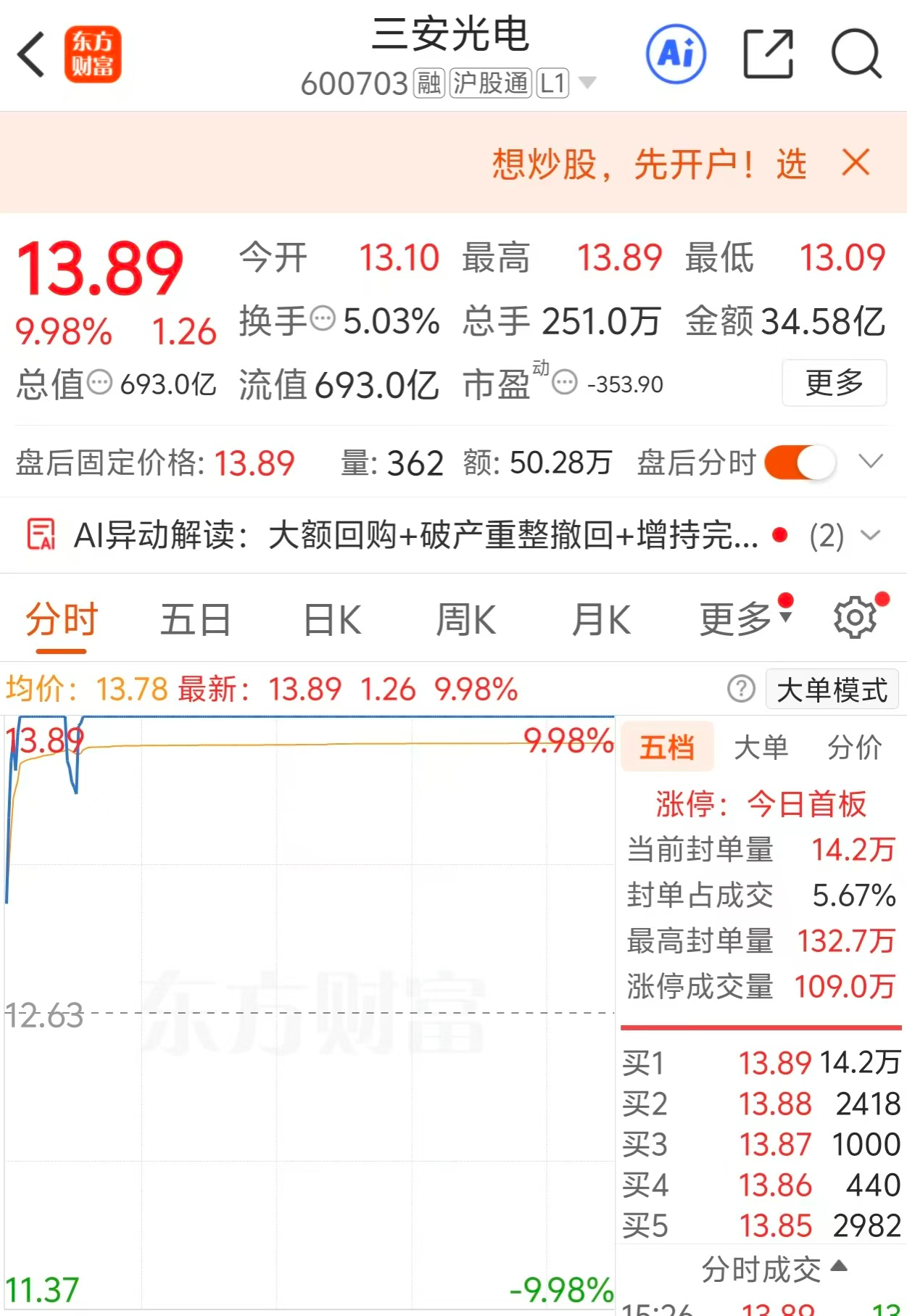Collapse the 分时成交 section

(774, 1270)
